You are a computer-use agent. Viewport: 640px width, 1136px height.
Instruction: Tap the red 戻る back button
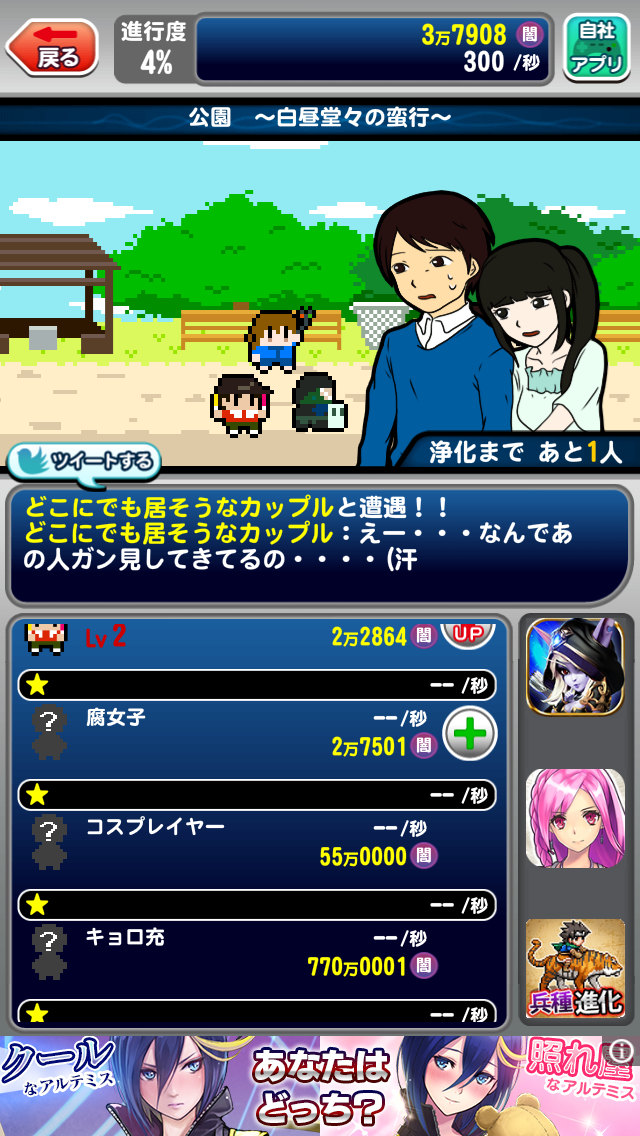pos(53,47)
